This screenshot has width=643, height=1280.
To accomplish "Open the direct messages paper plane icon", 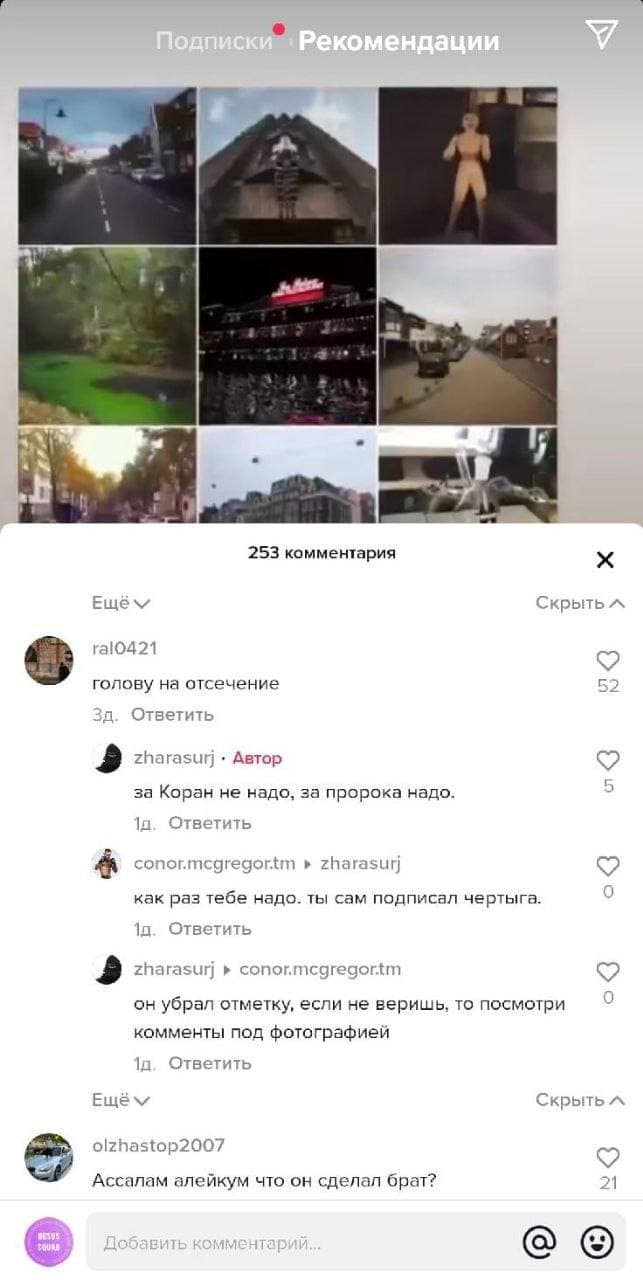I will (601, 36).
